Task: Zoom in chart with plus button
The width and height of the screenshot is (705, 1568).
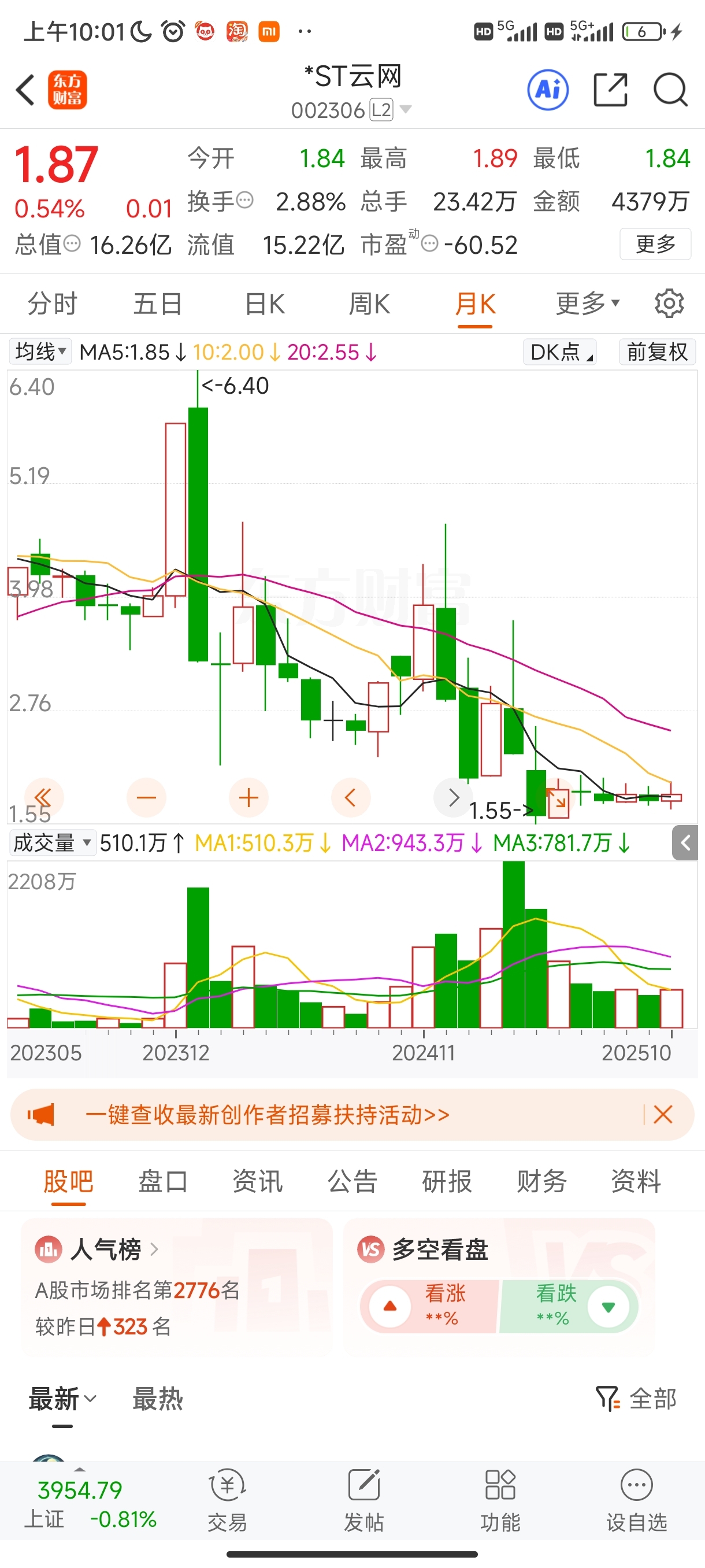Action: tap(248, 797)
